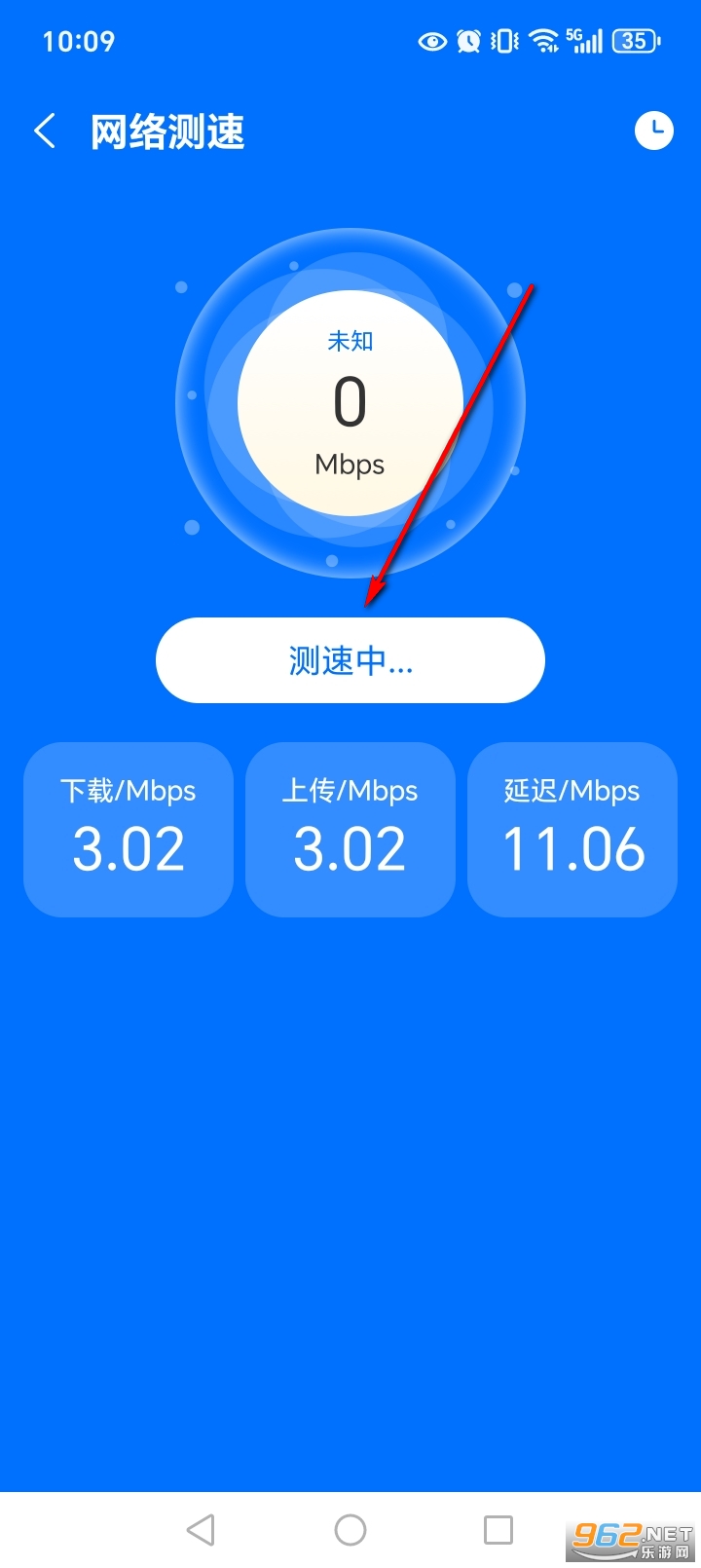Click the eye icon in status bar
This screenshot has height=1568, width=701.
coord(430,41)
